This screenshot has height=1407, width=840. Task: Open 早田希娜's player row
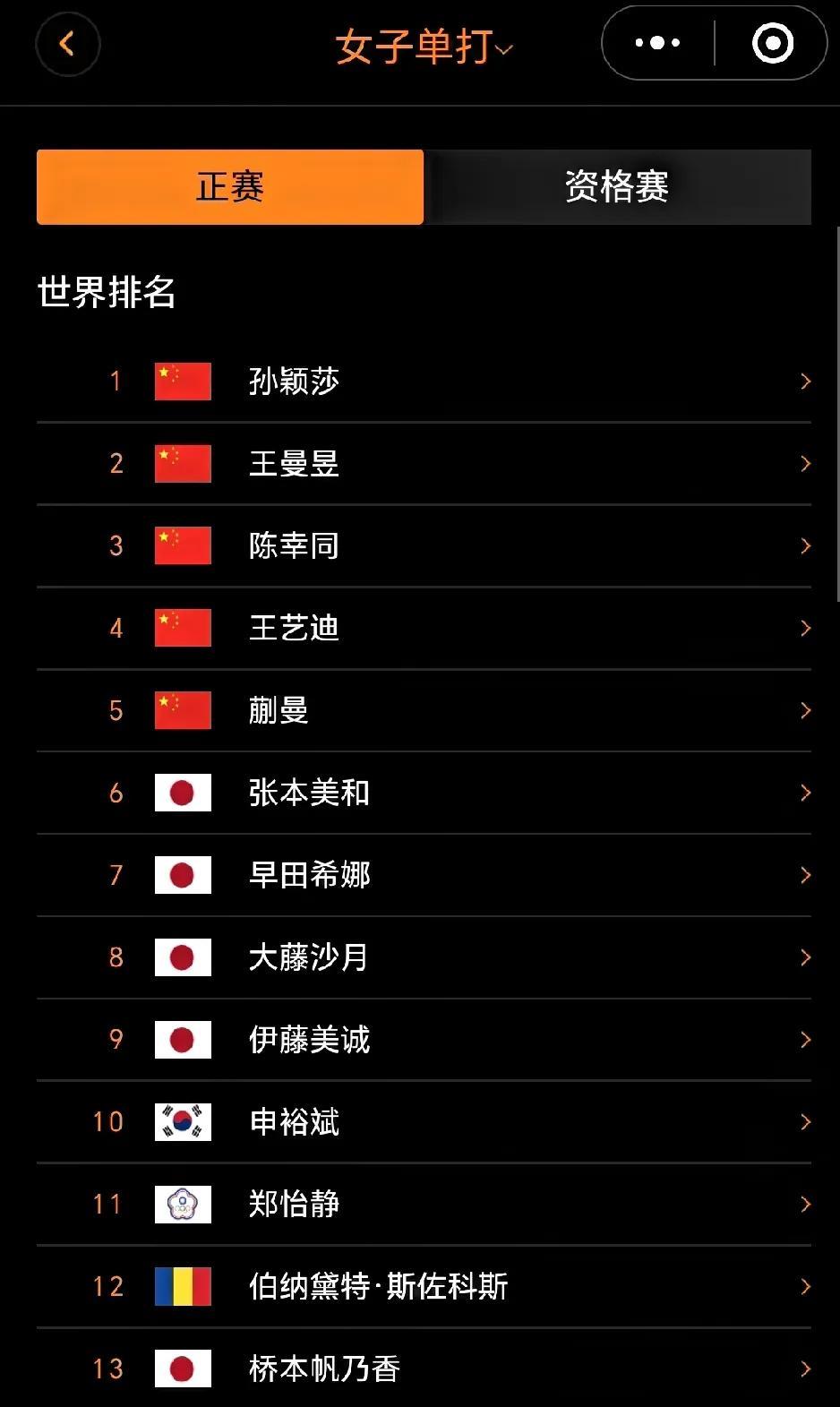point(424,876)
